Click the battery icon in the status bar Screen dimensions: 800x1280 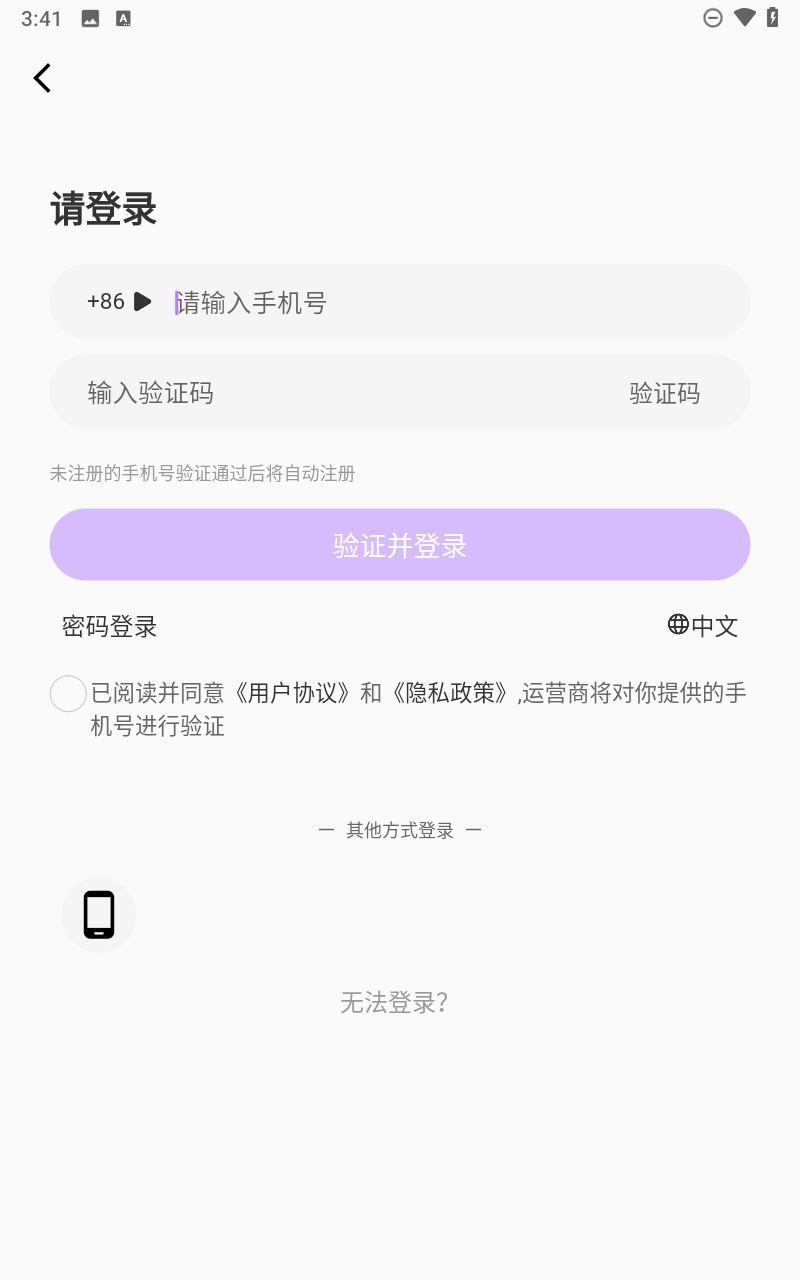[771, 18]
